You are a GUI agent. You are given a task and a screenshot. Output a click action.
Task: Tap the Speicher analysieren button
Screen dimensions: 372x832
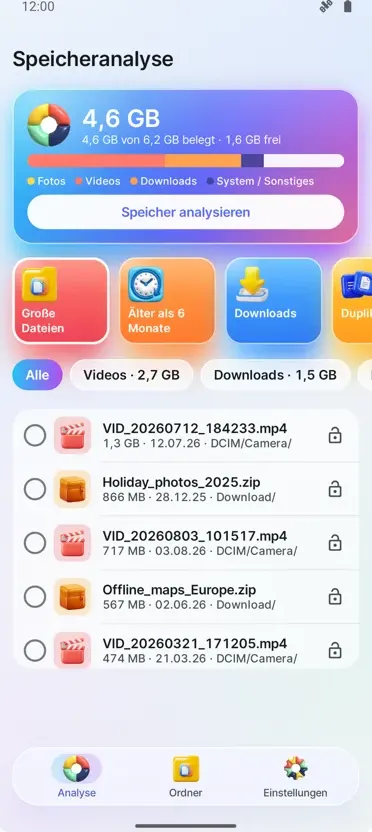(185, 212)
